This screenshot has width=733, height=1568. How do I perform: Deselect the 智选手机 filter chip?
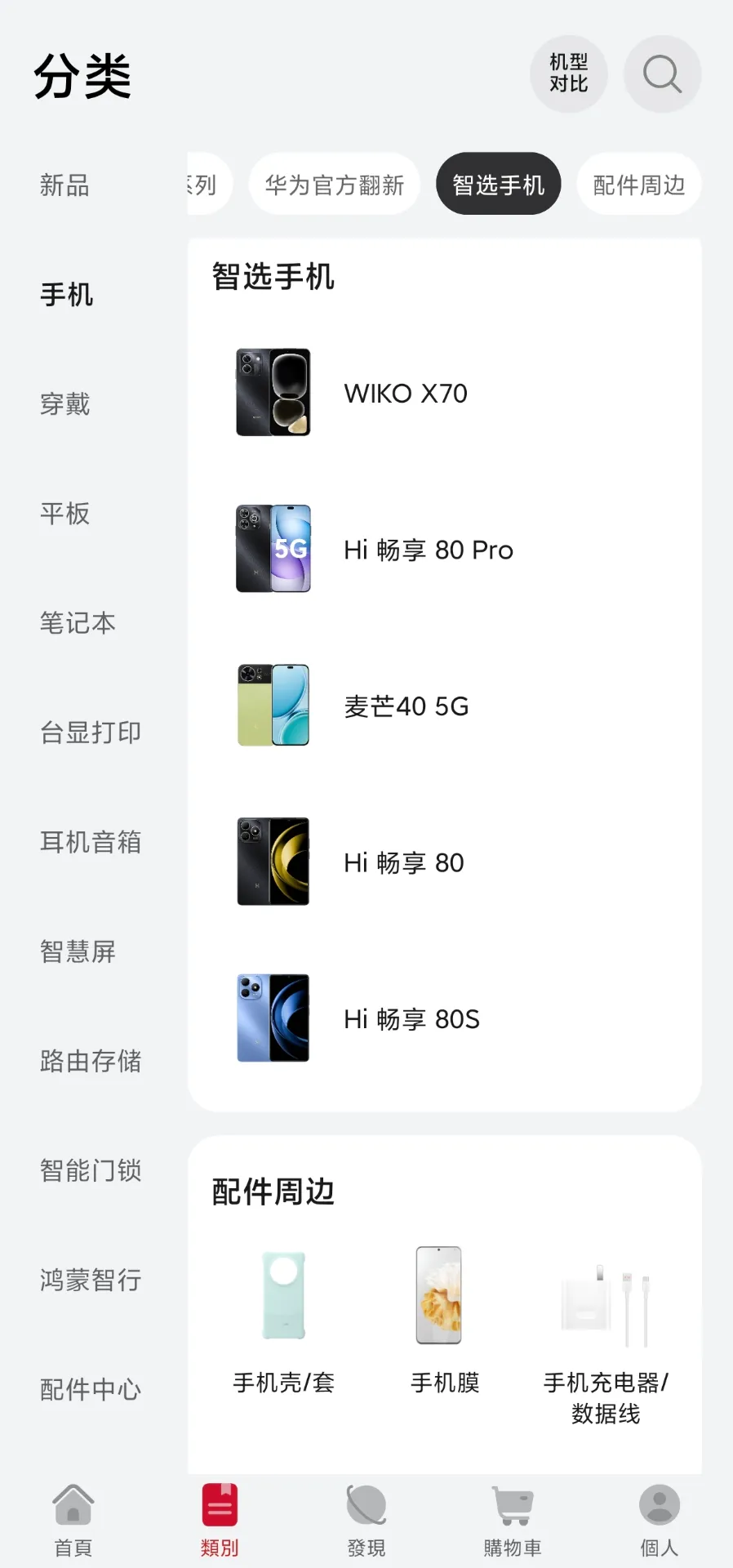tap(497, 185)
